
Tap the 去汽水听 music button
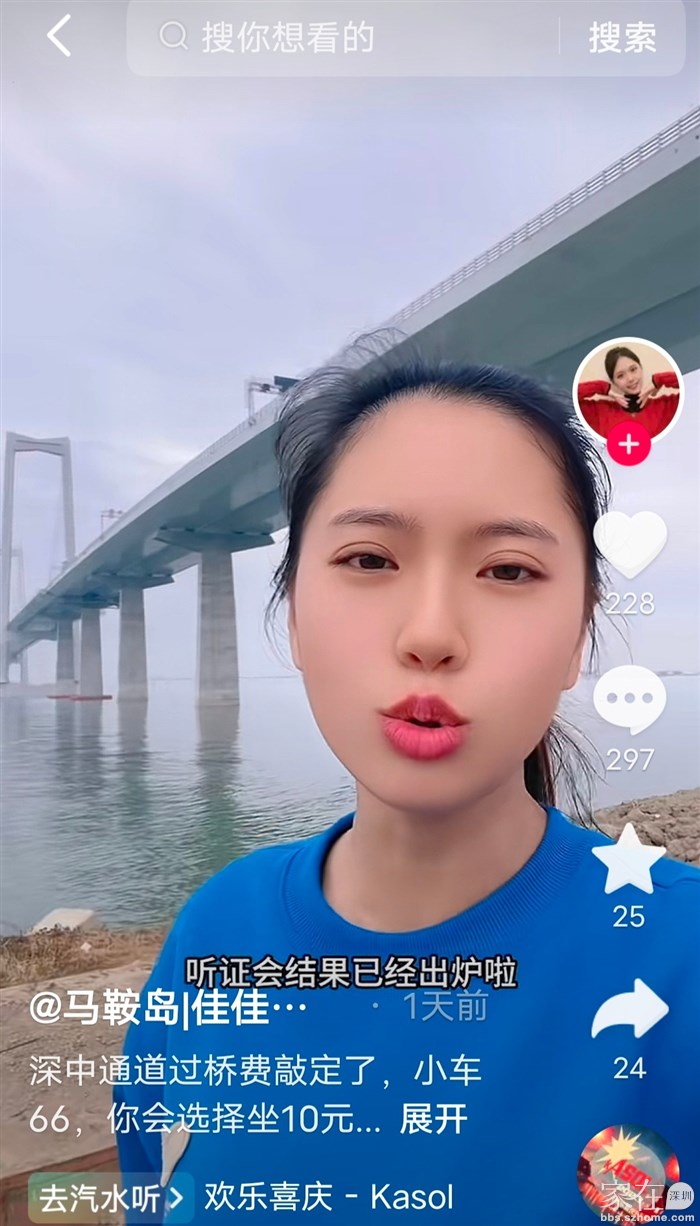(x=110, y=1197)
